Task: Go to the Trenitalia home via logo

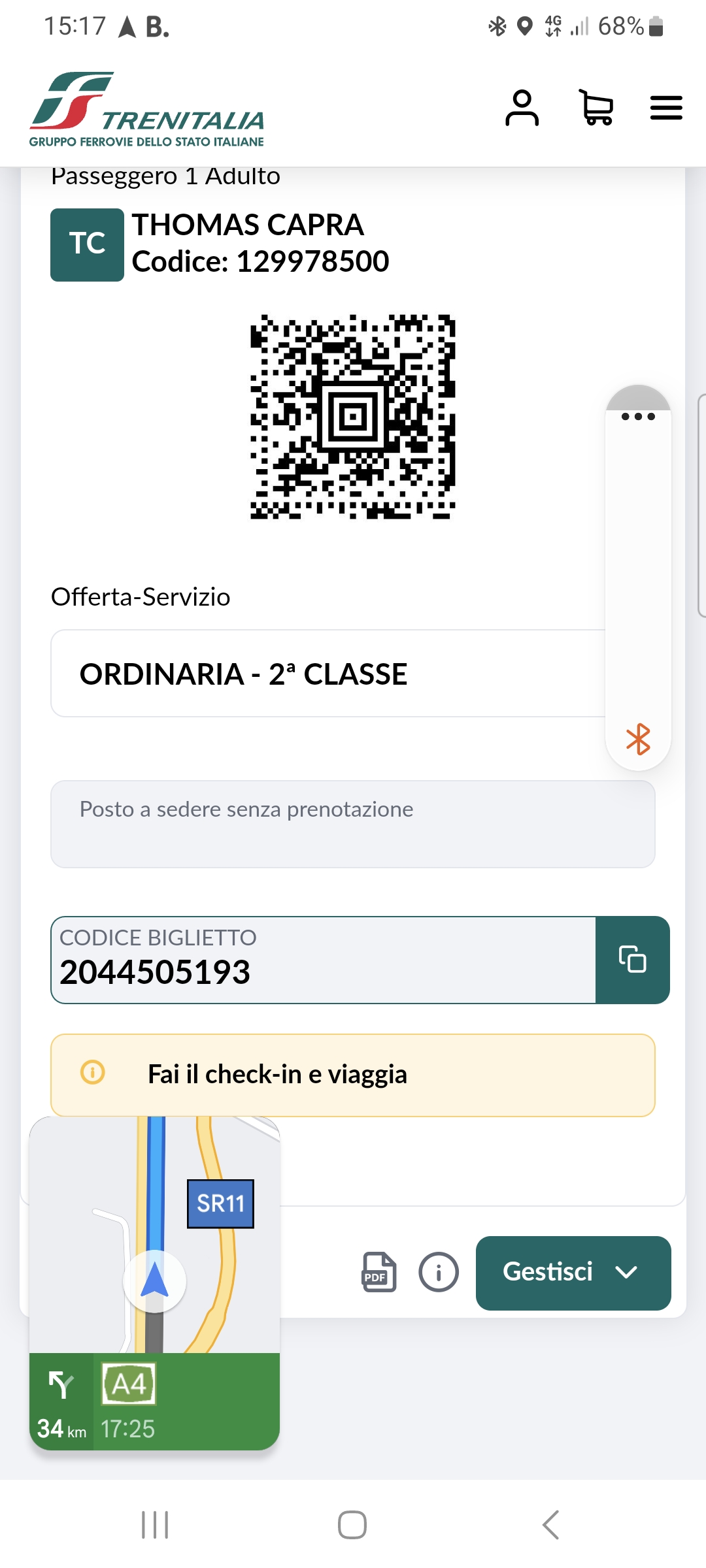Action: [146, 109]
